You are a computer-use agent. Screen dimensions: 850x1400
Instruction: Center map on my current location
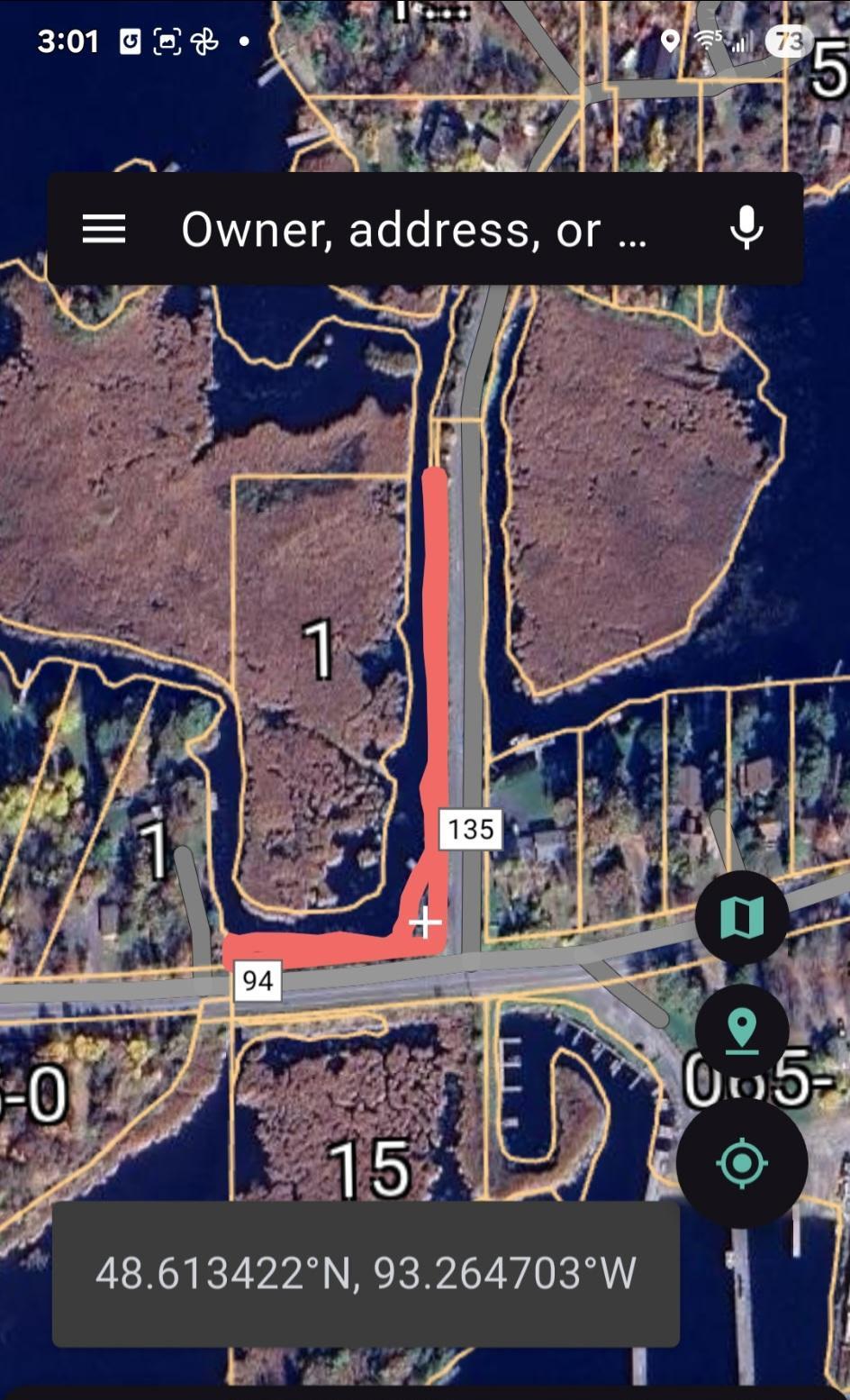click(x=742, y=1163)
